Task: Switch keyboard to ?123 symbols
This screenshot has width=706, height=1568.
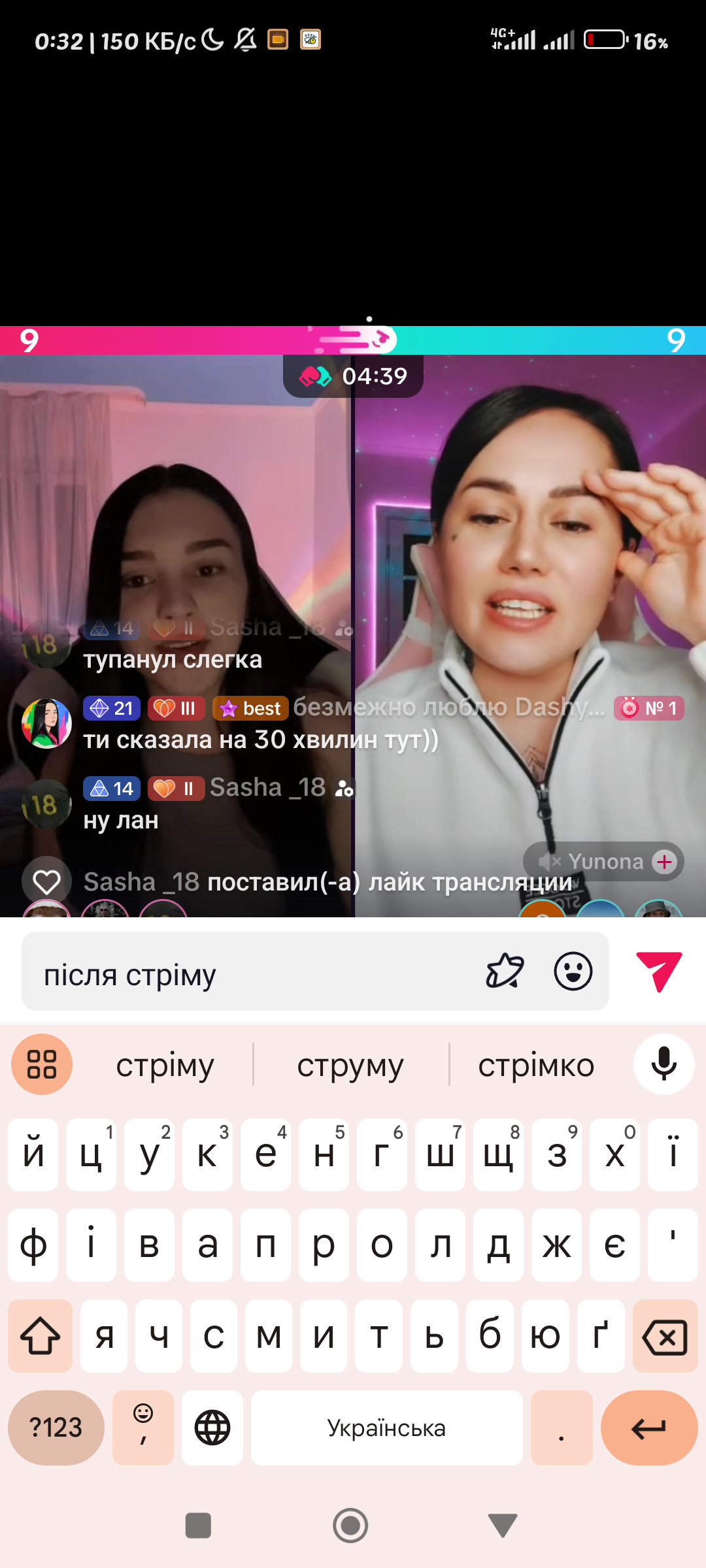Action: (56, 1428)
